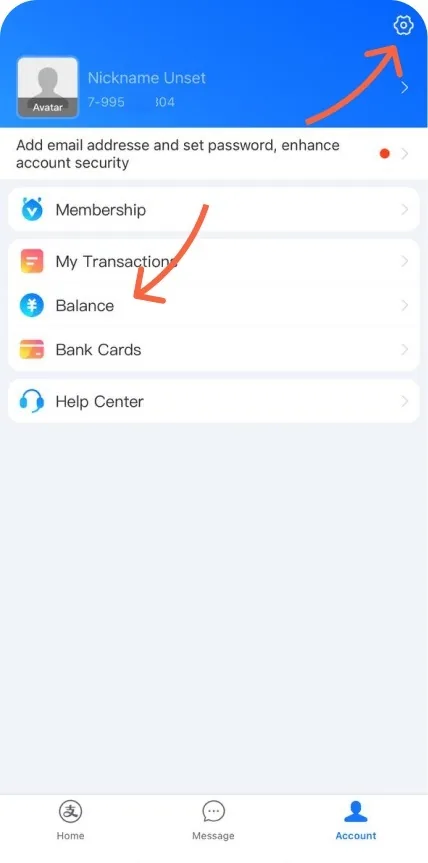428x863 pixels.
Task: View the Balance page
Action: (214, 305)
